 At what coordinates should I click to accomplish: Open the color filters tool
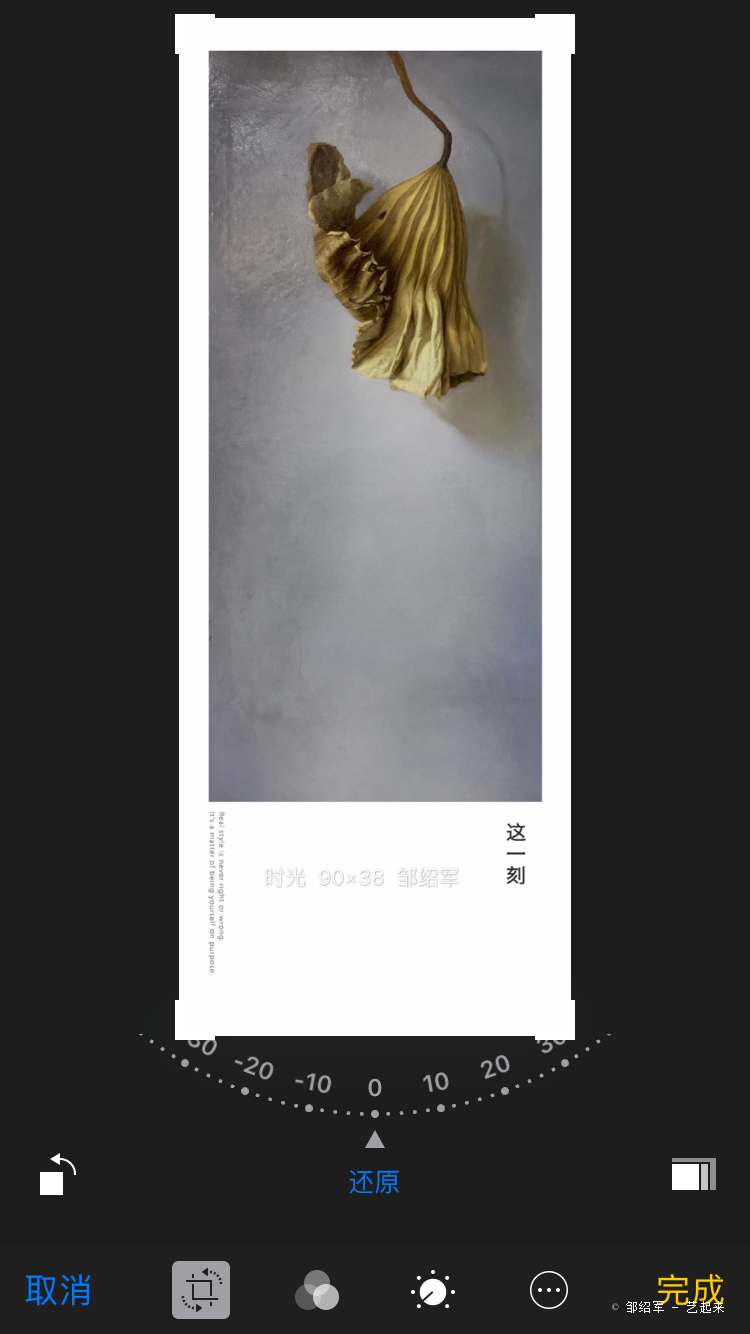[317, 1290]
